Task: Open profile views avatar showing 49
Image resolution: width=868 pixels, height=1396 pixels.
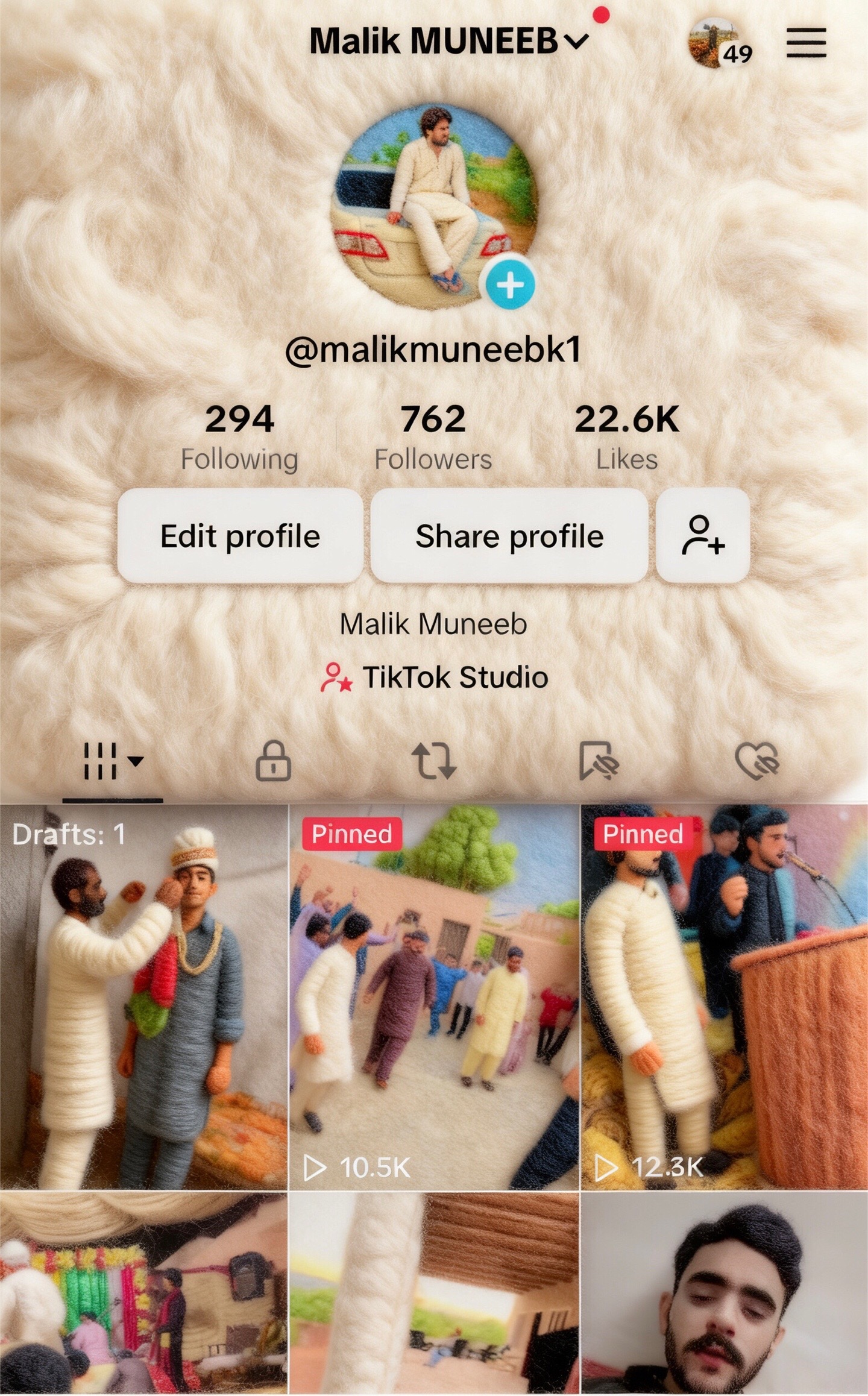Action: 720,43
